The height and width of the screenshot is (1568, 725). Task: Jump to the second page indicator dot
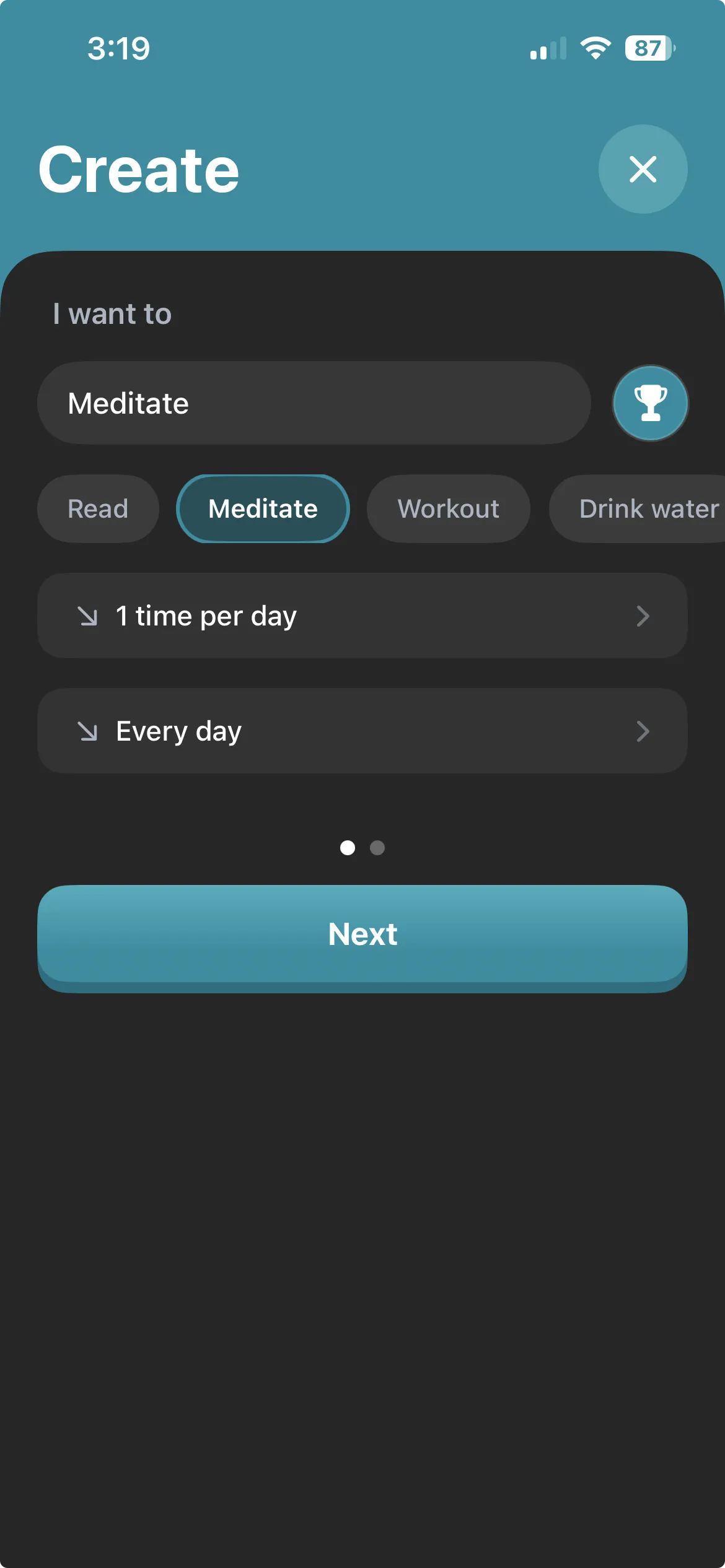point(377,848)
